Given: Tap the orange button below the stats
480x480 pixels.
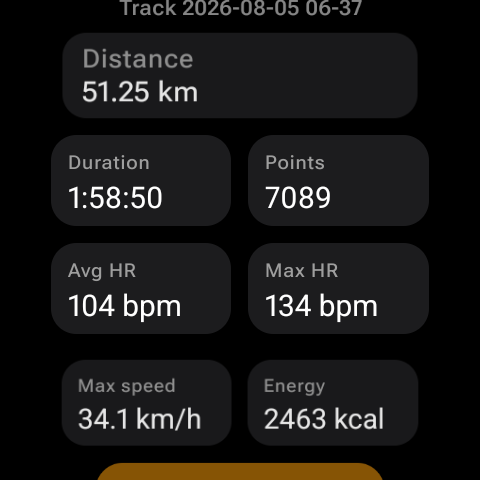Looking at the screenshot, I should 240,472.
